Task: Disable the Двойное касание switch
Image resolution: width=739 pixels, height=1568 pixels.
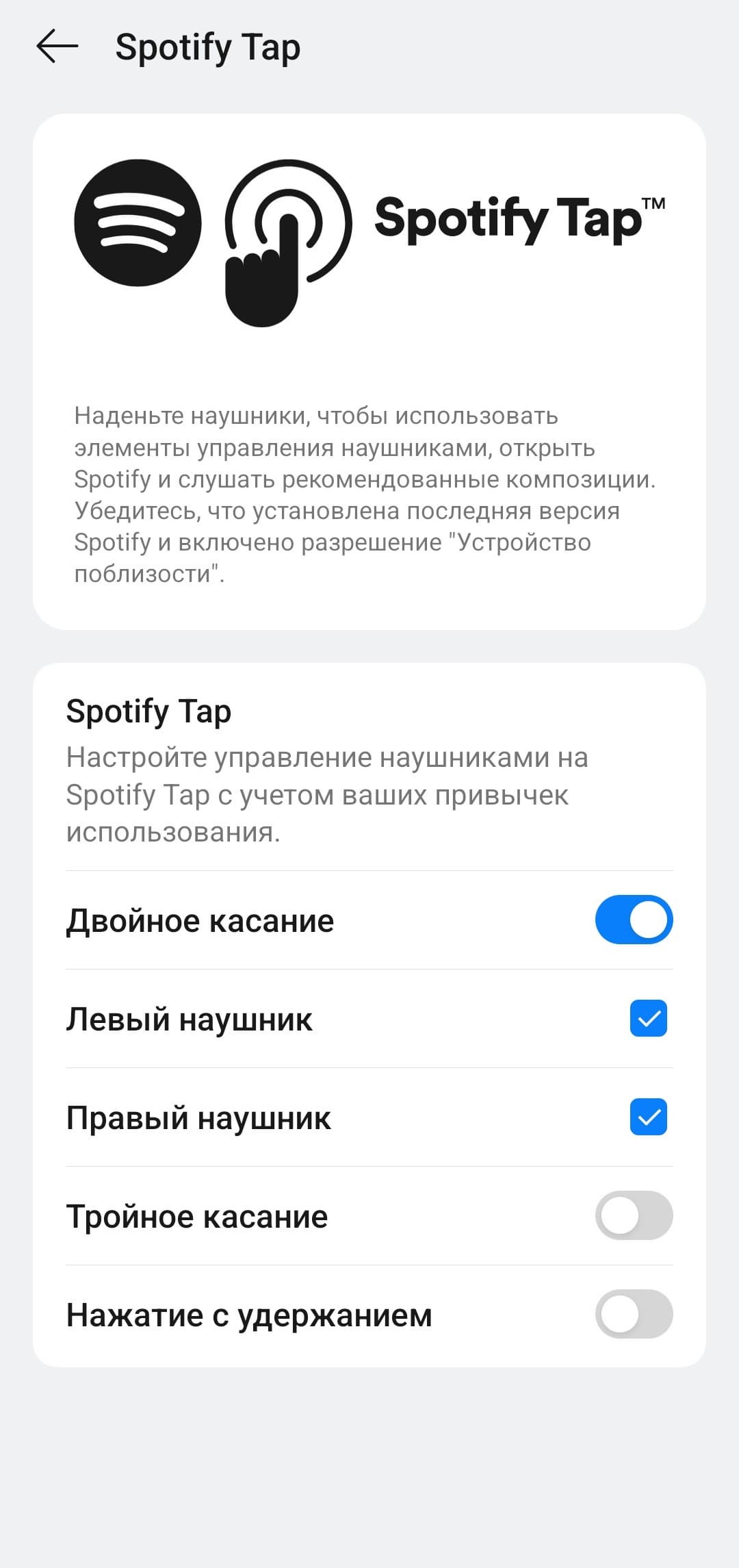Action: 634,920
